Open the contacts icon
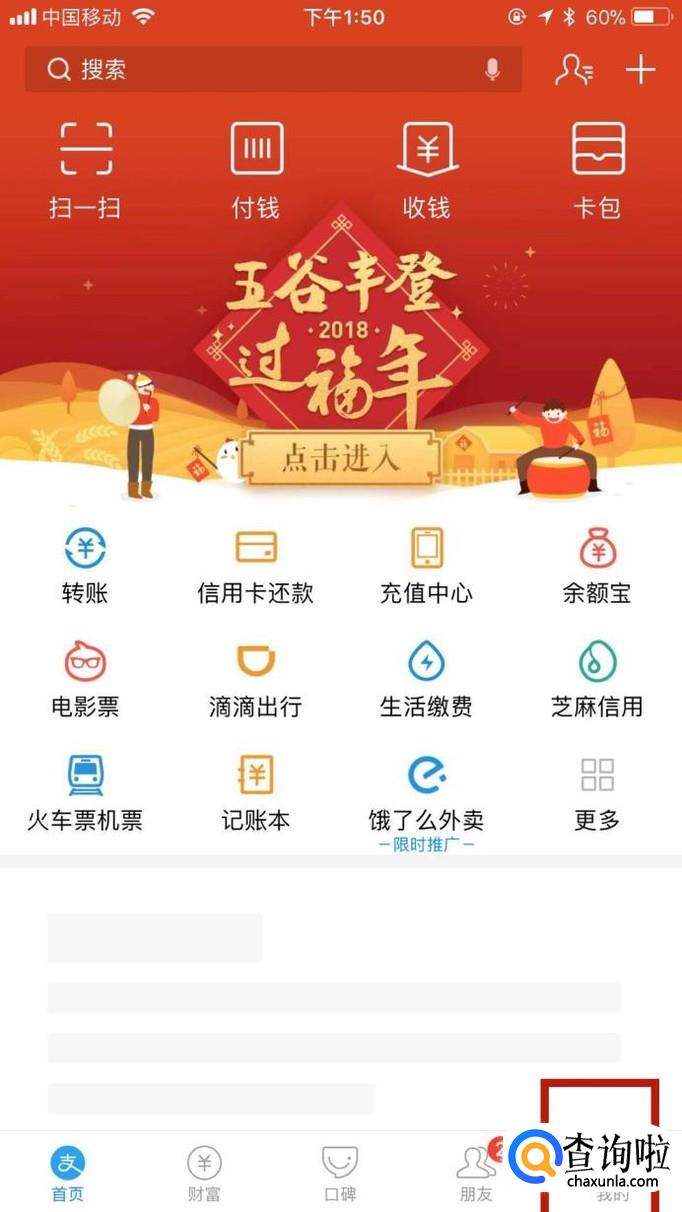The height and width of the screenshot is (1212, 682). (574, 69)
